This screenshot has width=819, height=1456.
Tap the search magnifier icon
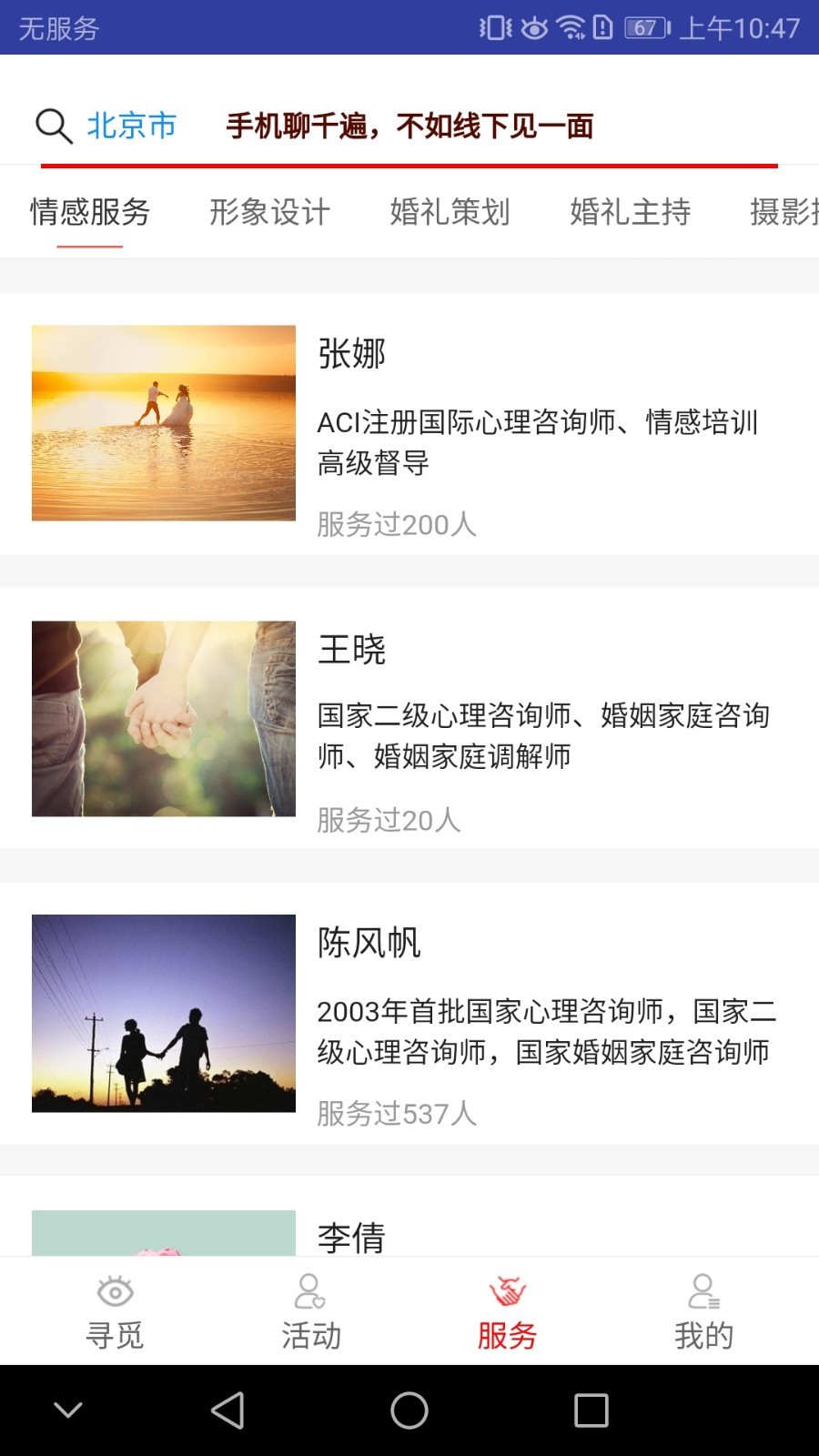[x=54, y=126]
